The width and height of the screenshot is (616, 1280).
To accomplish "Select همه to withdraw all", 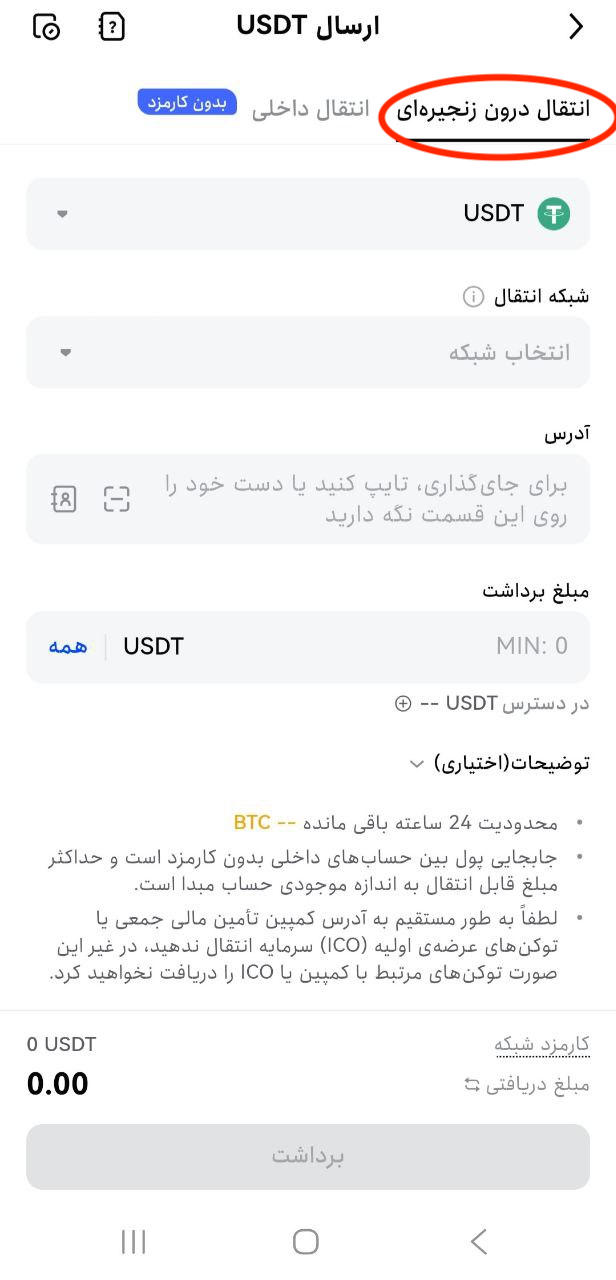I will 68,646.
